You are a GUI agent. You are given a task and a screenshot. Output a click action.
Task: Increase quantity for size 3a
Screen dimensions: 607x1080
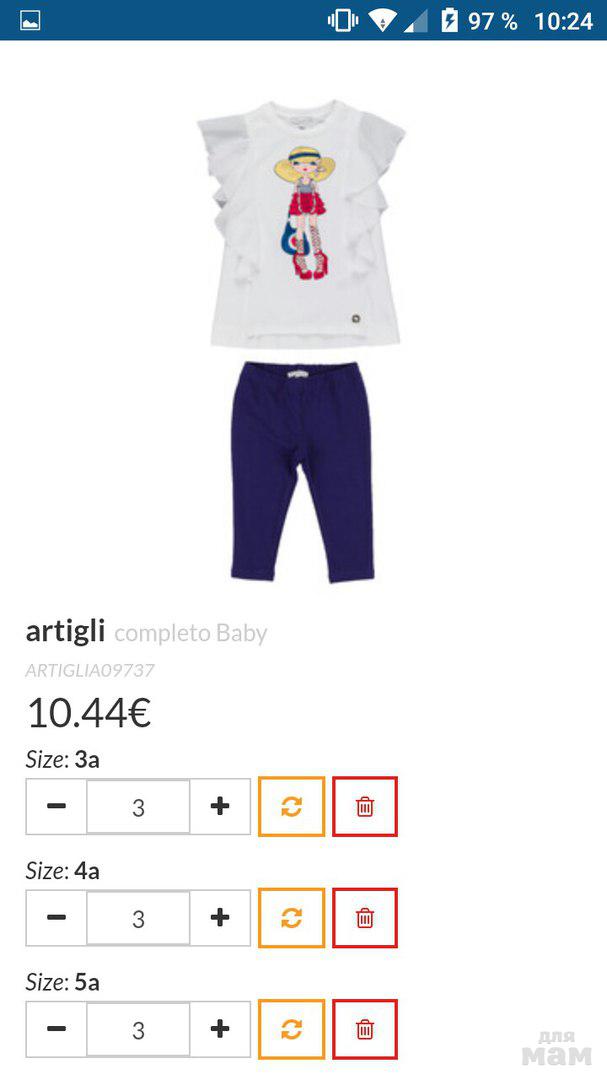pyautogui.click(x=220, y=807)
